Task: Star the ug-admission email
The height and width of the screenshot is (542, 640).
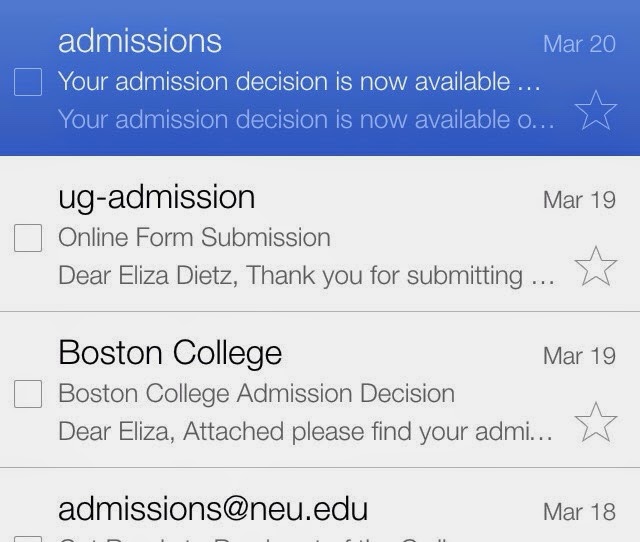Action: 596,266
